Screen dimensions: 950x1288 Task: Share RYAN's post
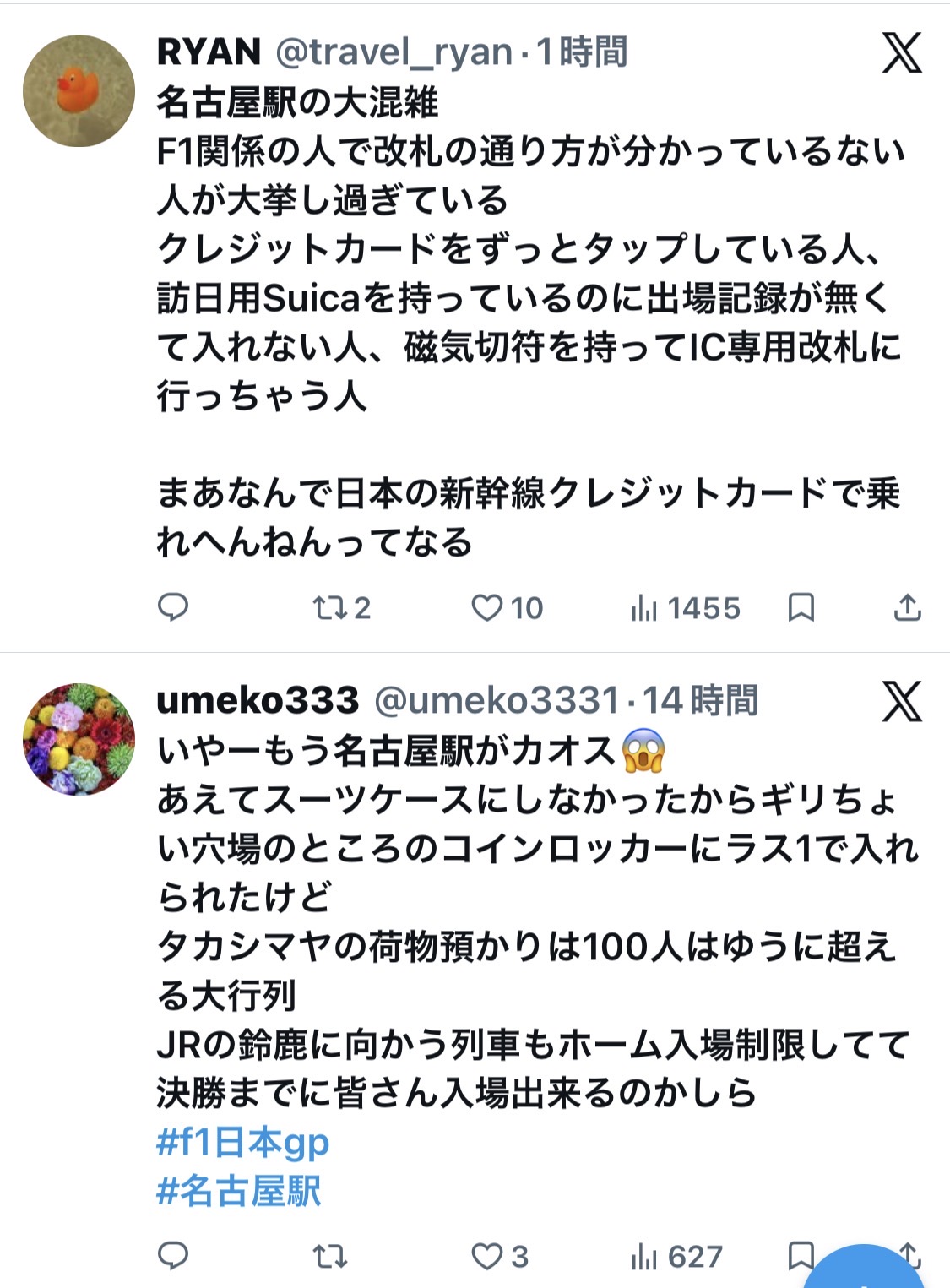(907, 607)
